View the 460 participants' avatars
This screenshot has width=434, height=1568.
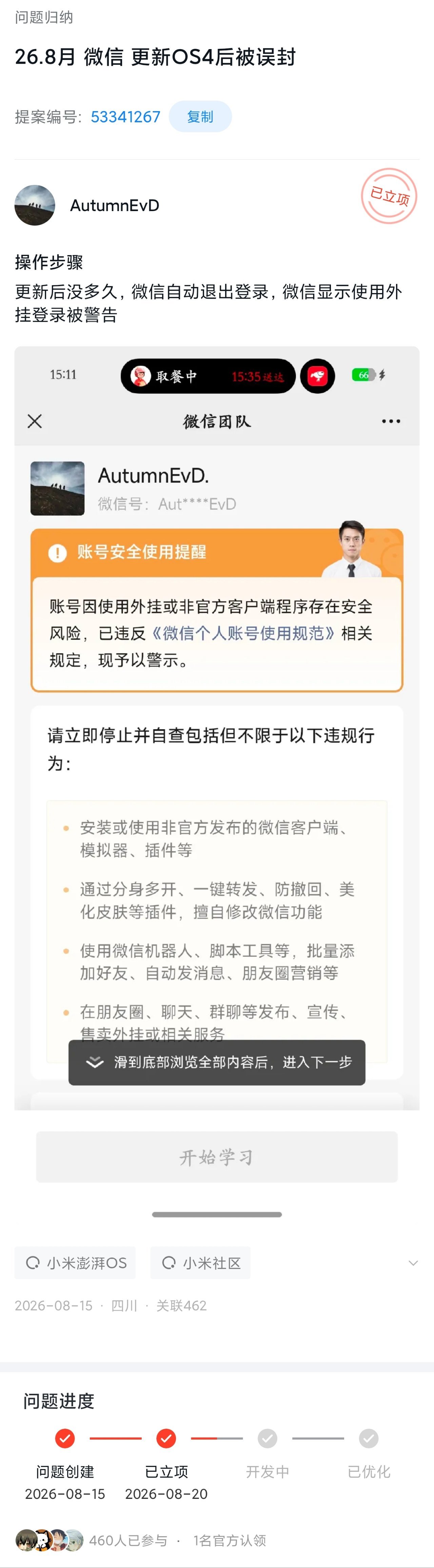(49, 1540)
